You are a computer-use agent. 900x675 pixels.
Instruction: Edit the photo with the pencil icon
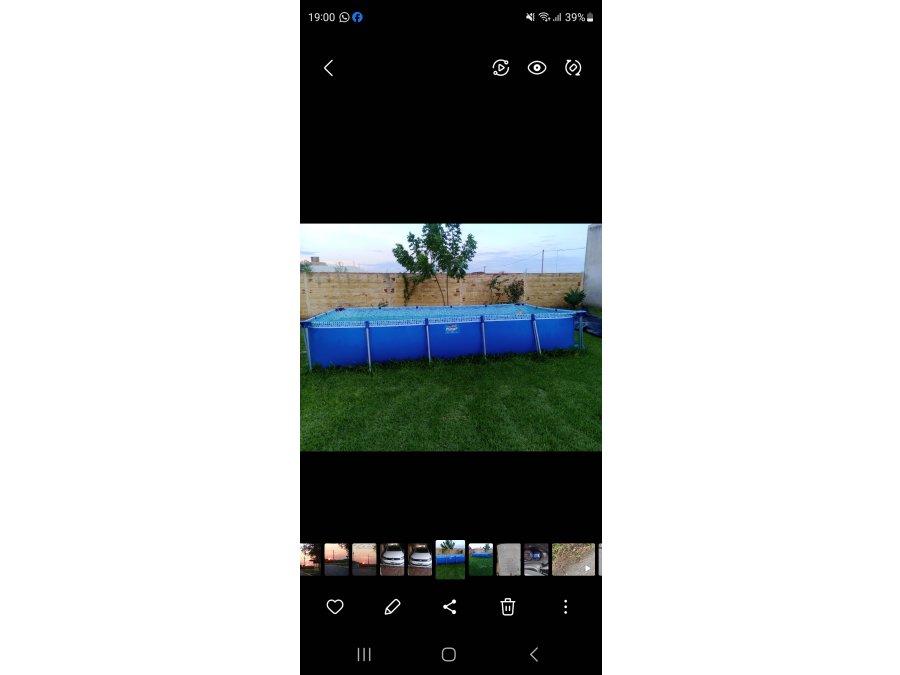click(x=392, y=607)
